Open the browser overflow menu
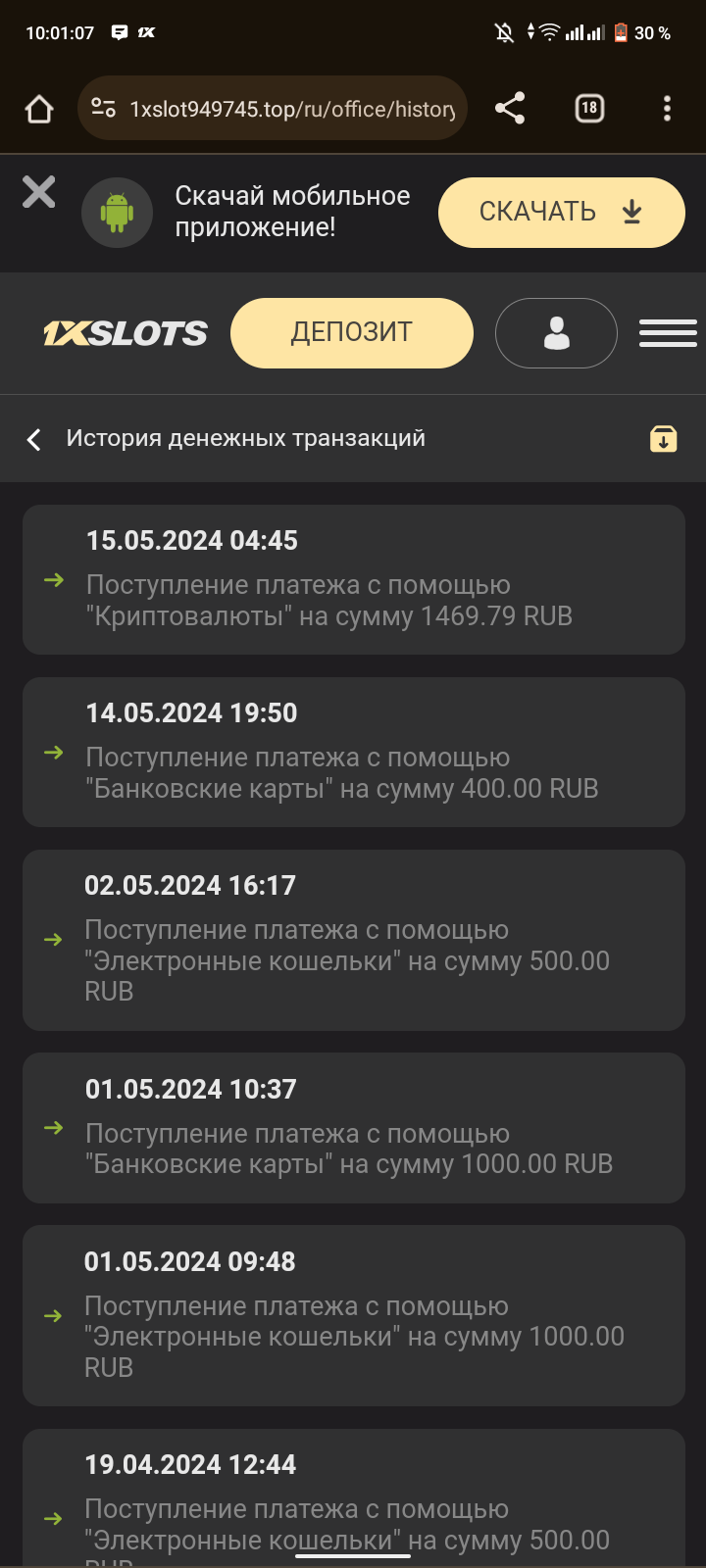This screenshot has width=706, height=1568. coord(667,109)
